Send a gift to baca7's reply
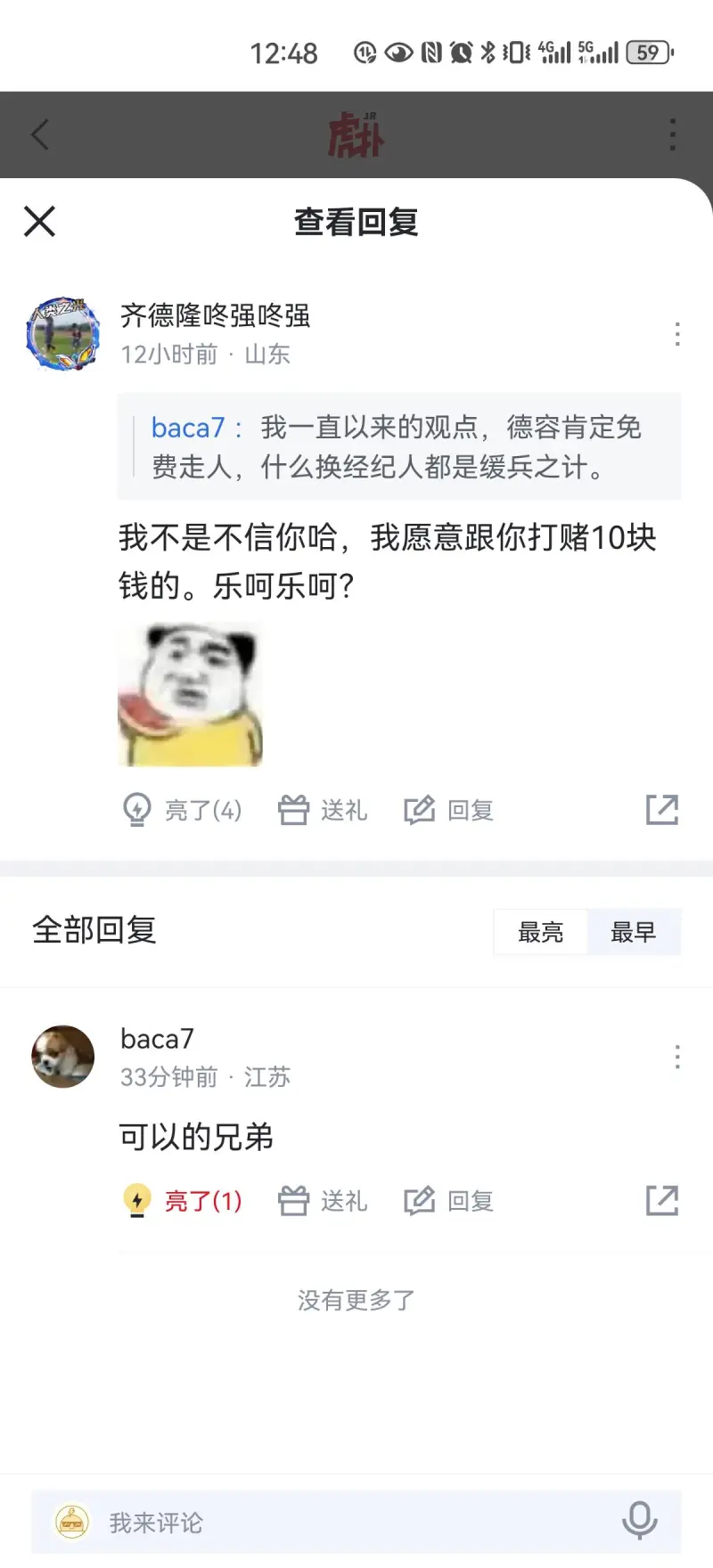This screenshot has width=713, height=1568. (x=323, y=1201)
